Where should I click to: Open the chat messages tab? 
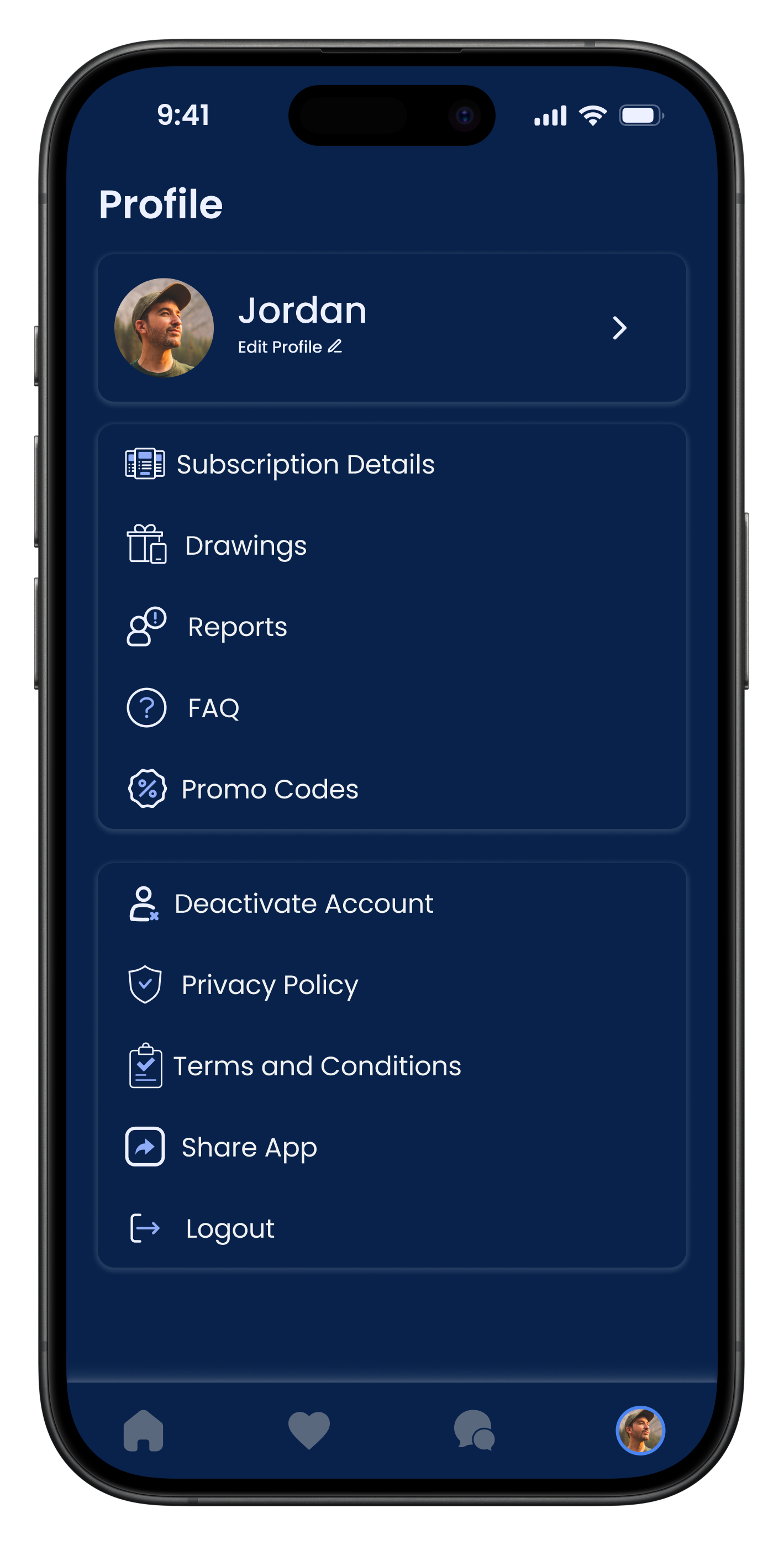(x=475, y=1431)
